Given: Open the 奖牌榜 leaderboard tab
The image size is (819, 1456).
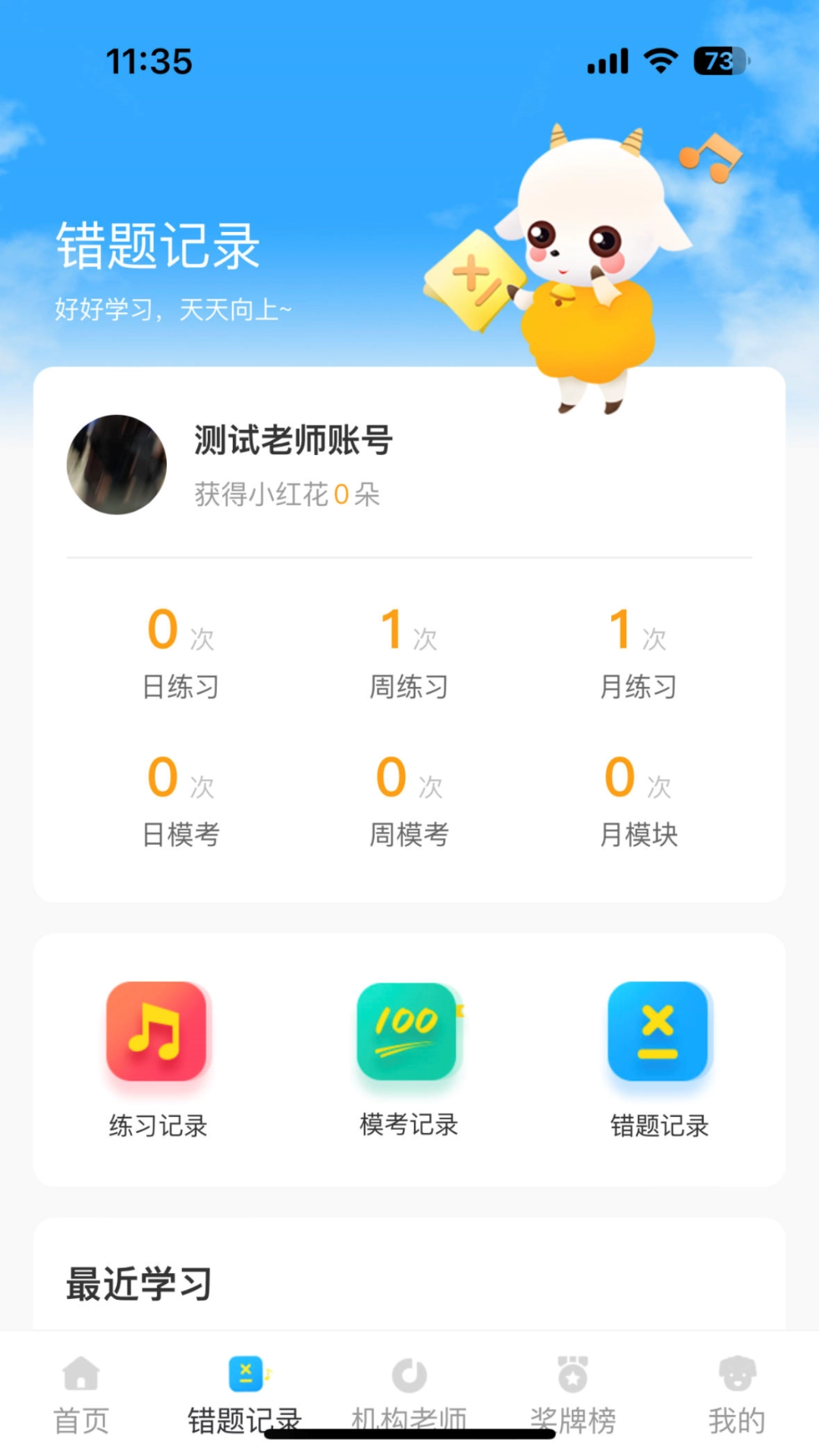Looking at the screenshot, I should click(573, 1395).
